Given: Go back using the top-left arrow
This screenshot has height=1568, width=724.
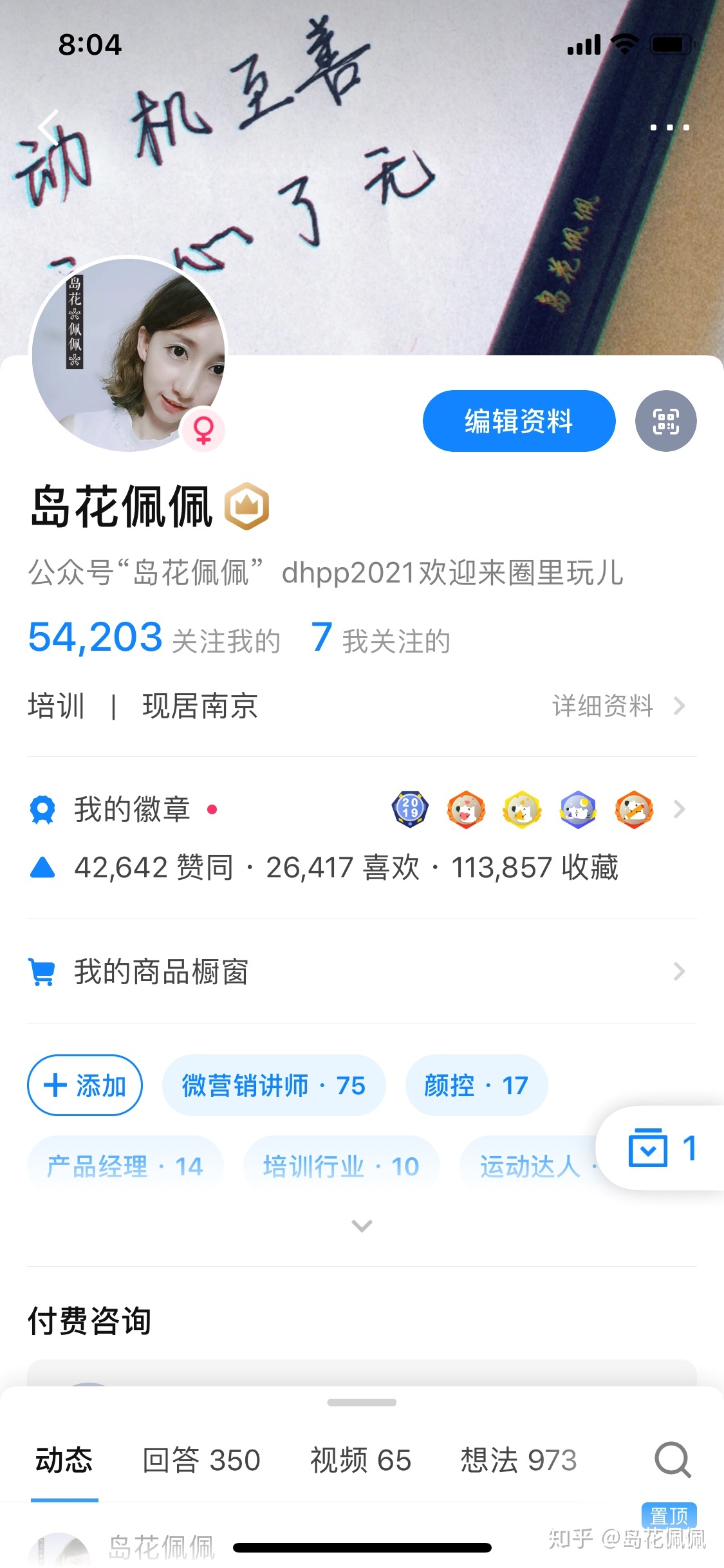Looking at the screenshot, I should coord(49,127).
